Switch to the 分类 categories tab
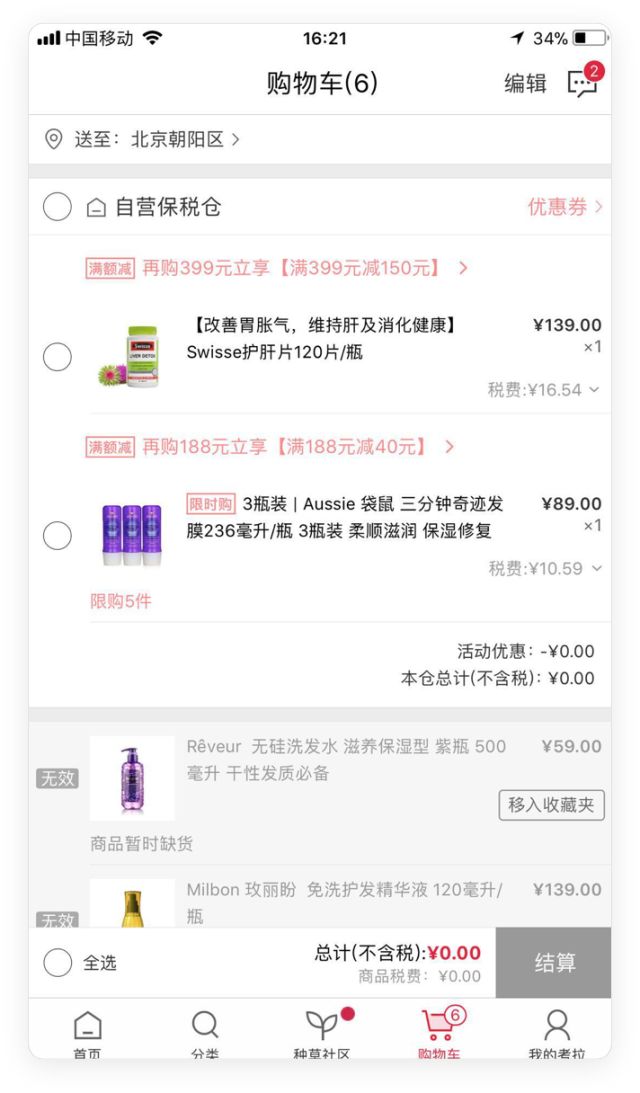Viewport: 640px width, 1093px height. pyautogui.click(x=204, y=1030)
